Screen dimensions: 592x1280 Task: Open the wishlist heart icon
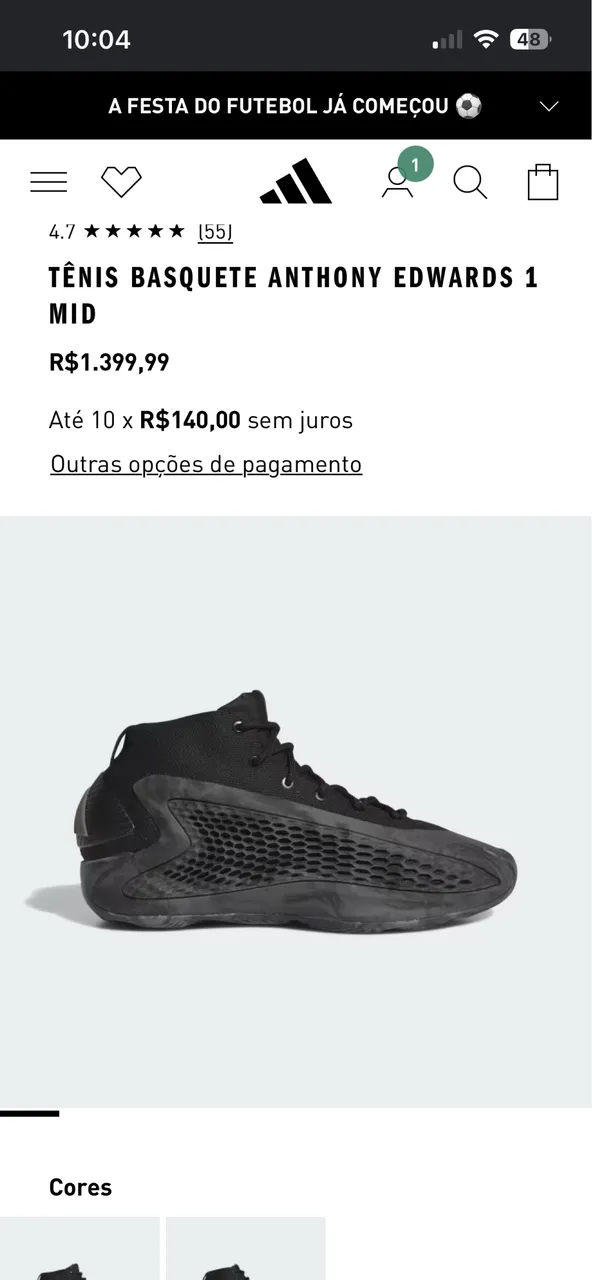pos(121,182)
